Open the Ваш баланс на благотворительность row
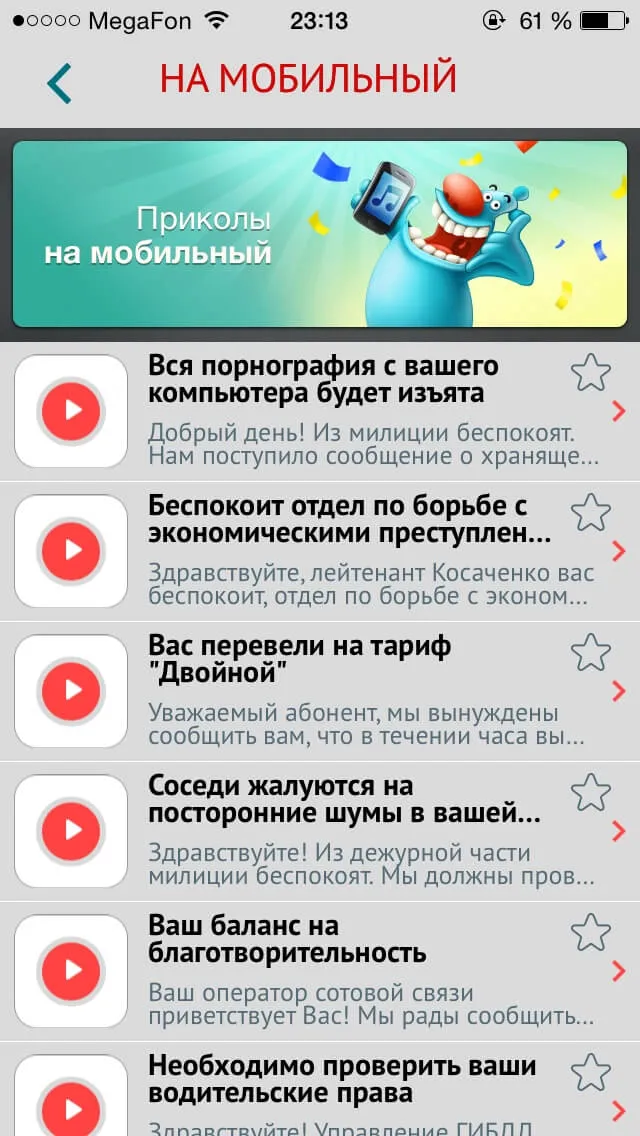This screenshot has height=1136, width=640. click(320, 971)
